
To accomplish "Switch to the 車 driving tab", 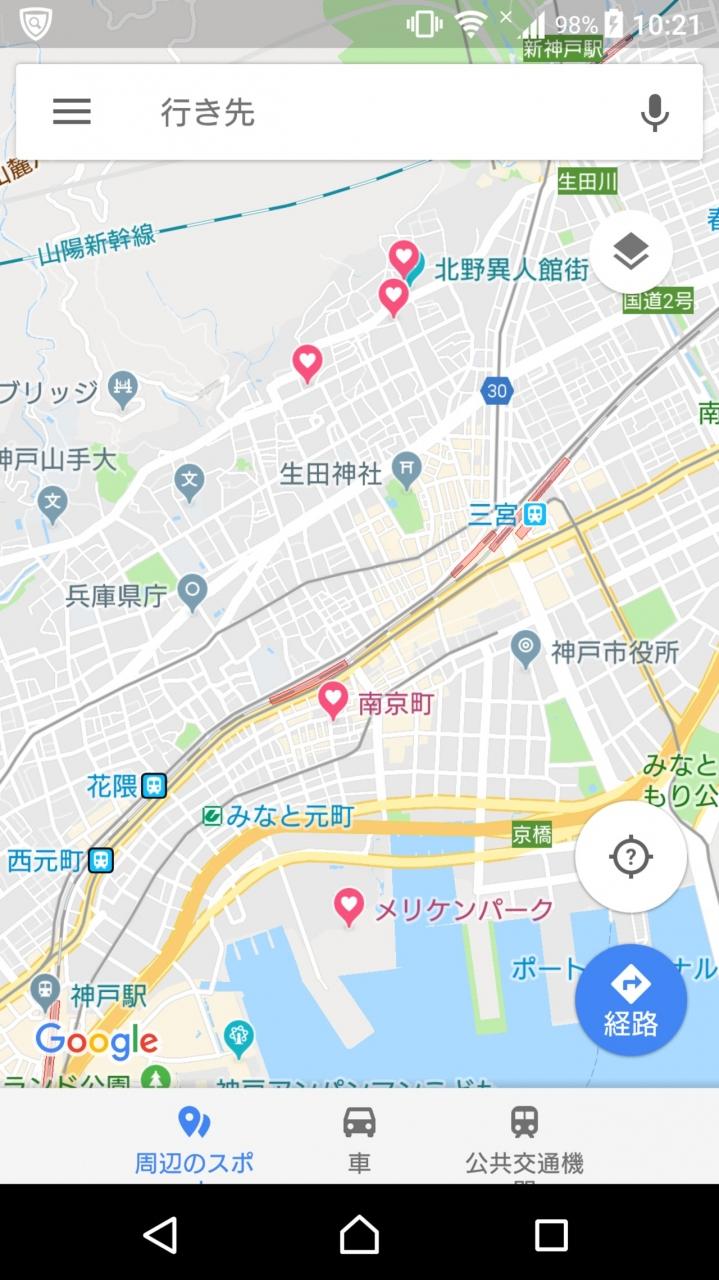I will (359, 1139).
